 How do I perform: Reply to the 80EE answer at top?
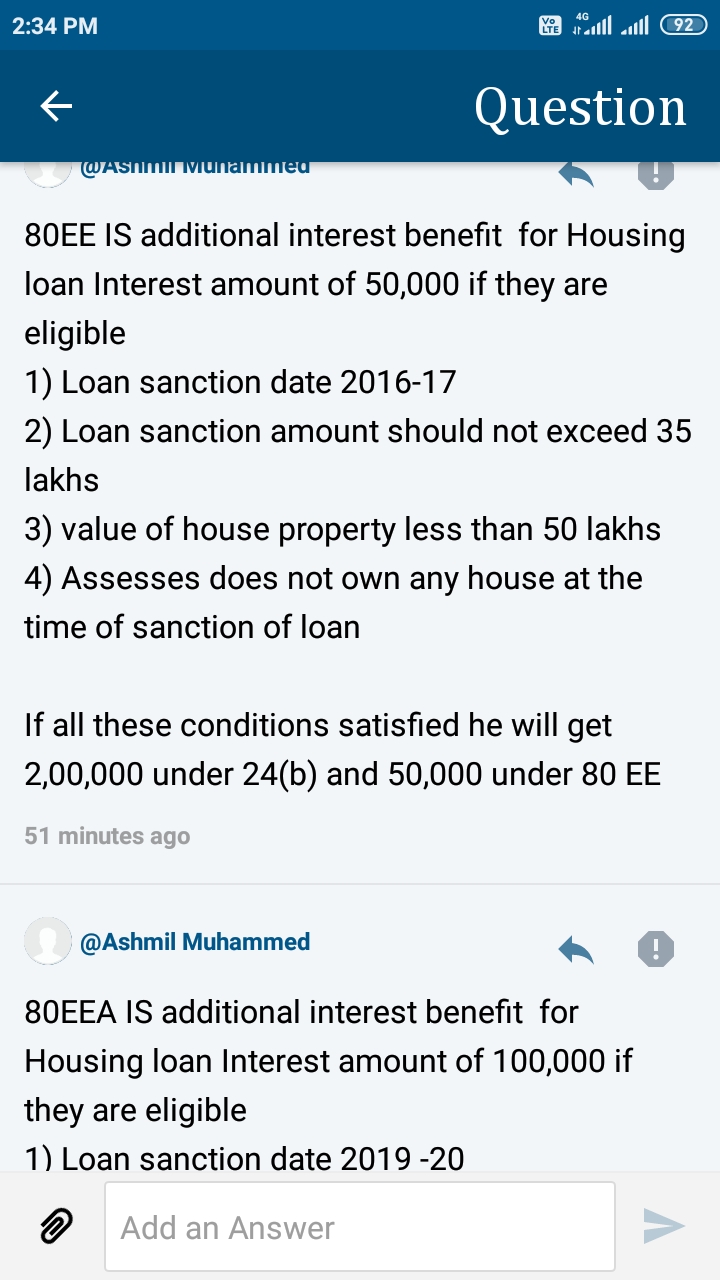click(576, 175)
